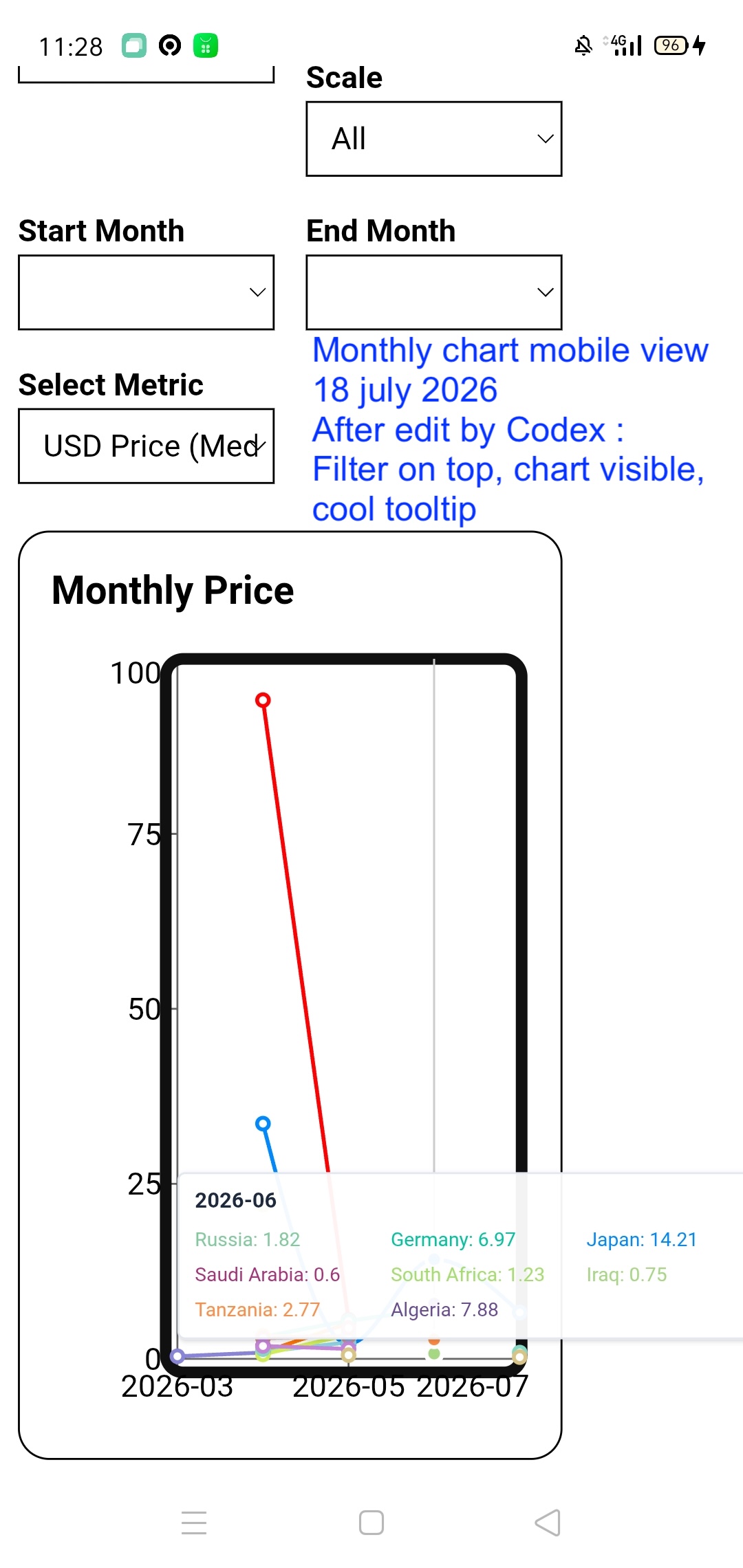Go to the home screen
Screen dimensions: 743x1568
click(371, 1523)
